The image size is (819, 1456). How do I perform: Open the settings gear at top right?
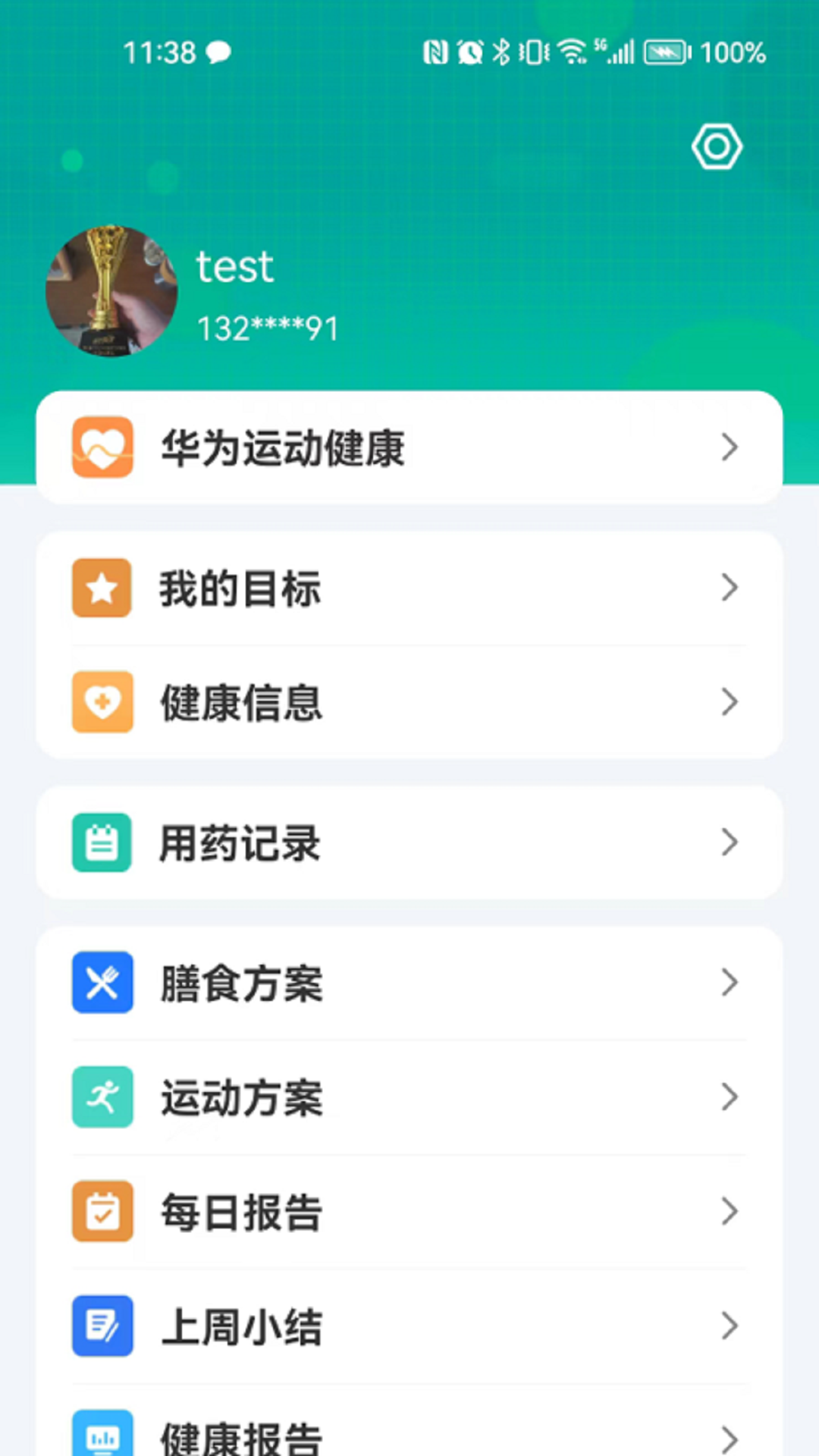click(717, 146)
